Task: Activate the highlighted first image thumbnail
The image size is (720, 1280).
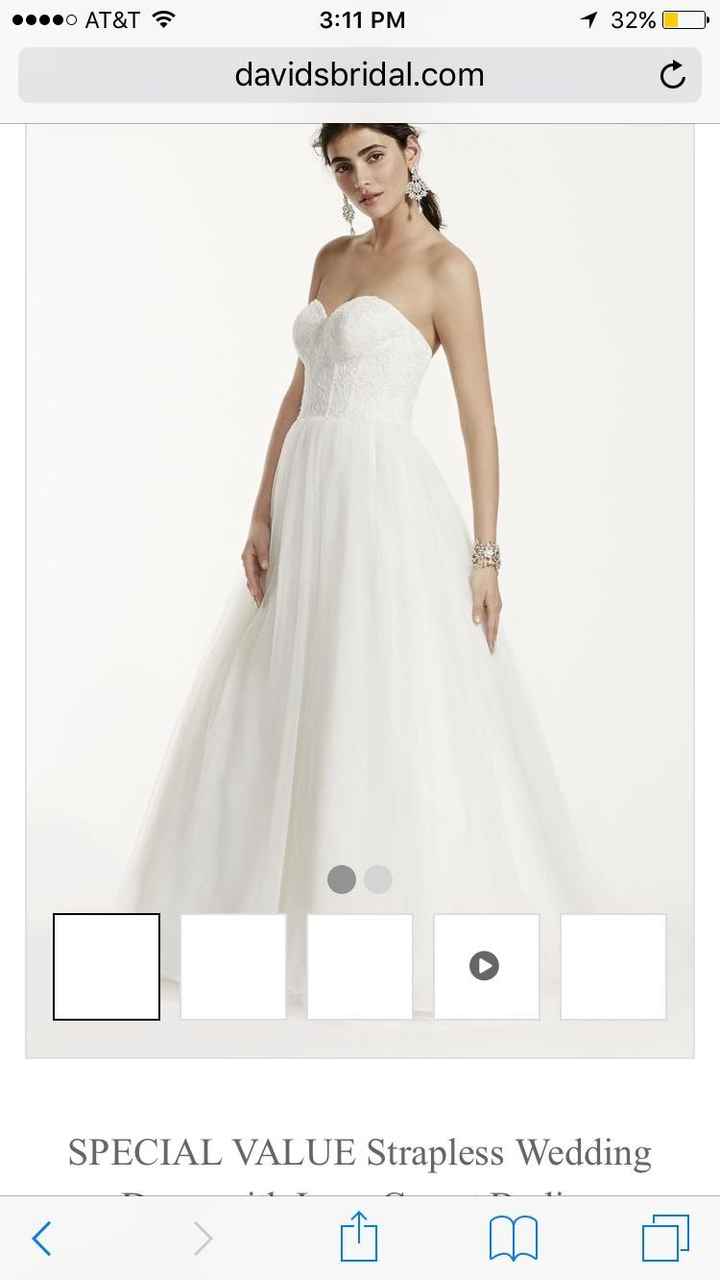Action: point(106,966)
